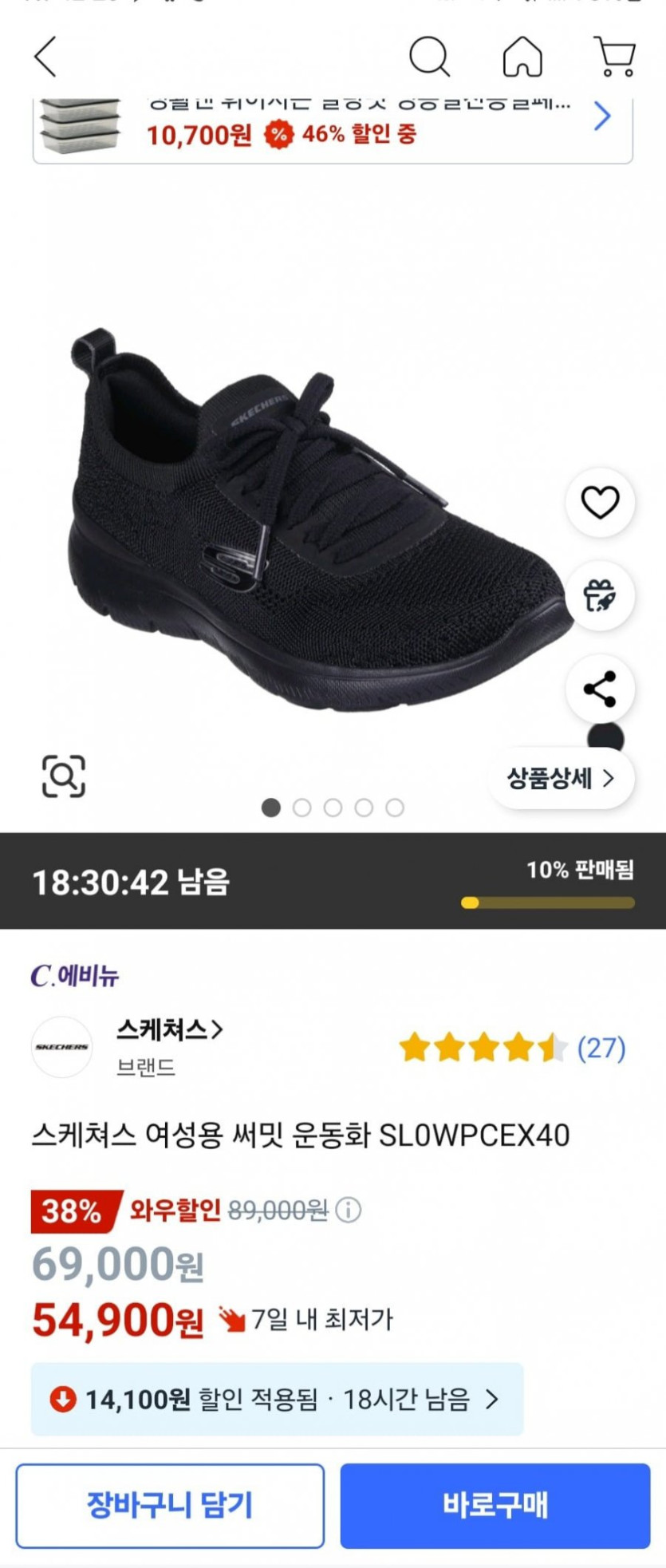The height and width of the screenshot is (1568, 666).
Task: Send this product as a gift
Action: pos(600,596)
